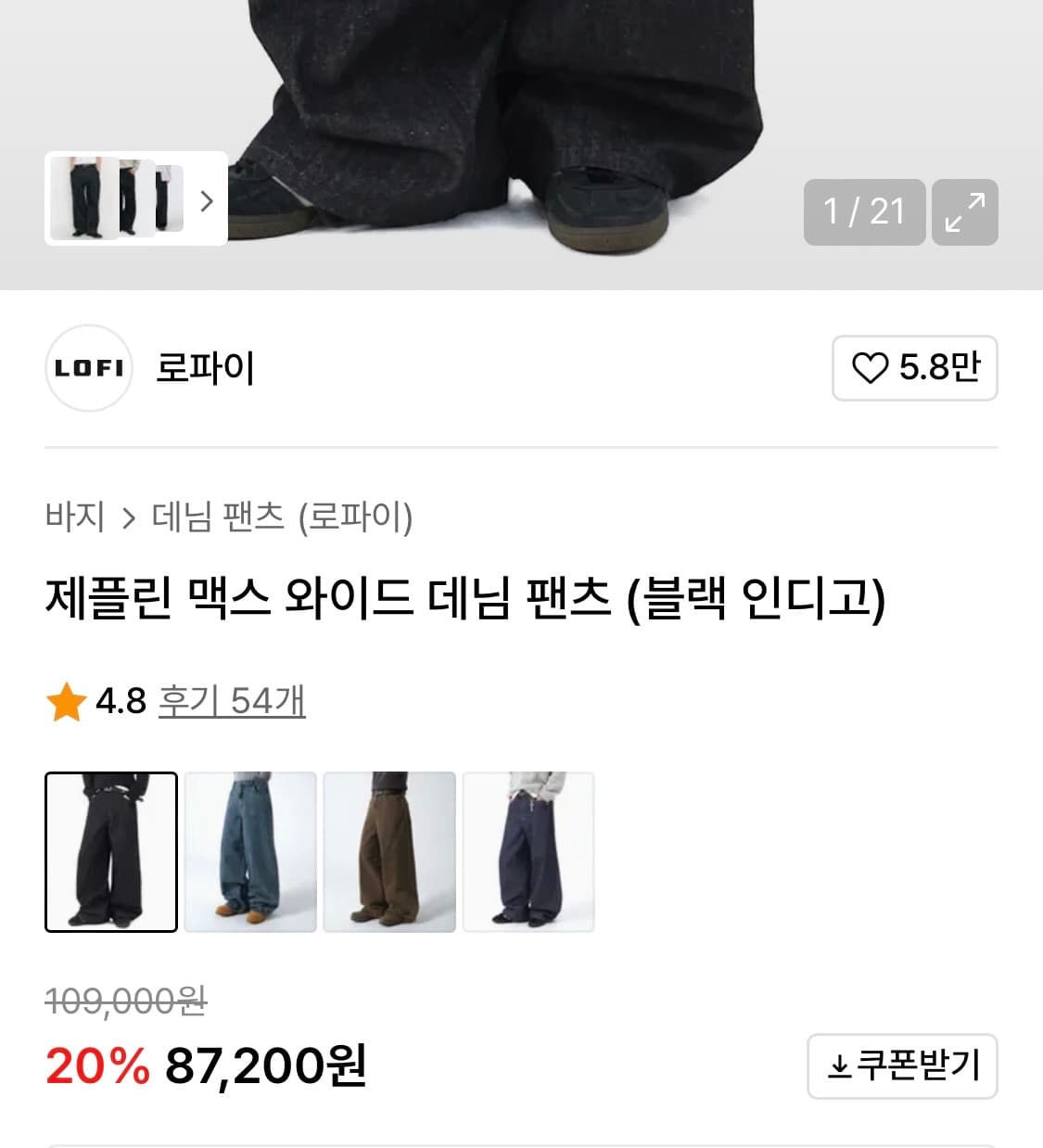Image resolution: width=1043 pixels, height=1148 pixels.
Task: Select the black denim color option
Action: (x=111, y=850)
